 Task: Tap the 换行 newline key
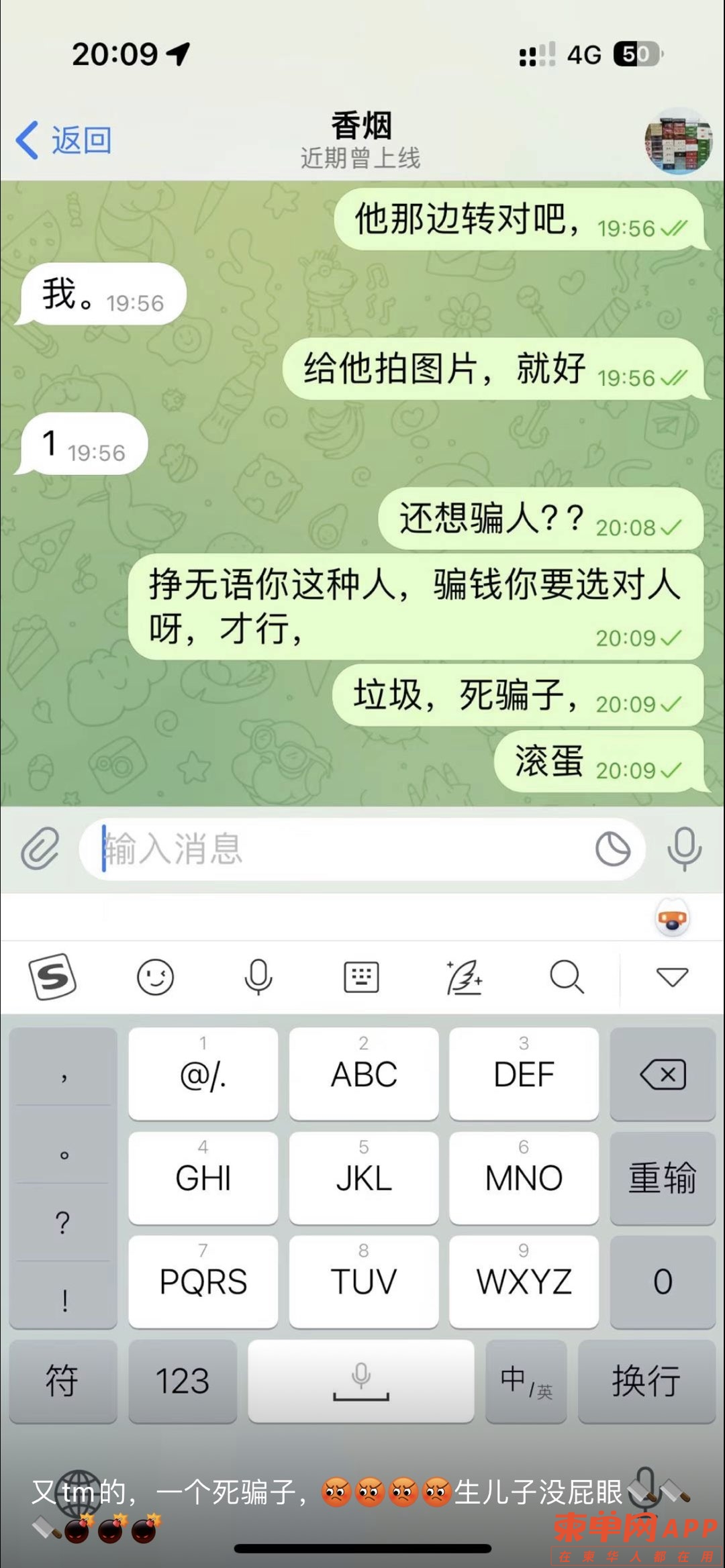[x=646, y=1381]
